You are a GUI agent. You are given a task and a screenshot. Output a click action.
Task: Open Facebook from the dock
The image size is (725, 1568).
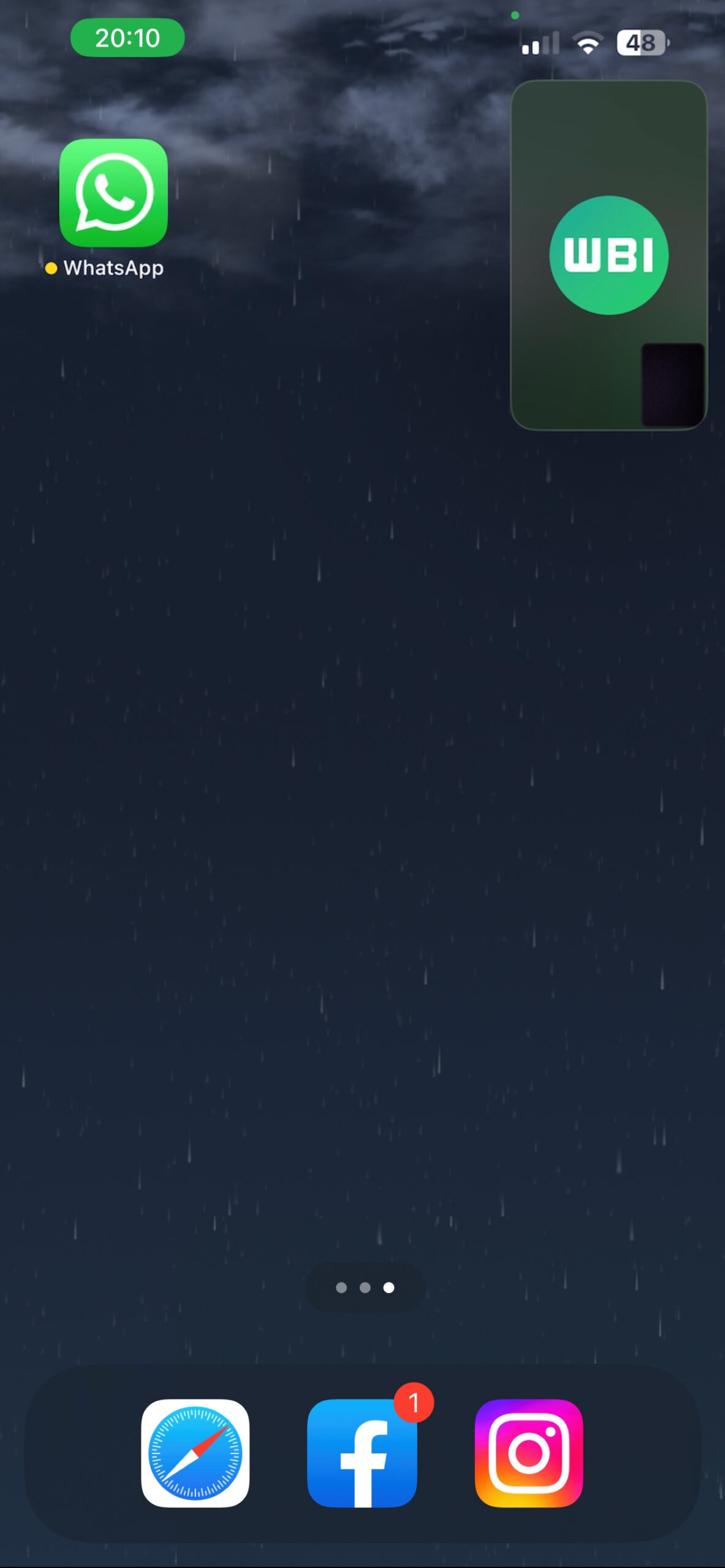pyautogui.click(x=363, y=1453)
